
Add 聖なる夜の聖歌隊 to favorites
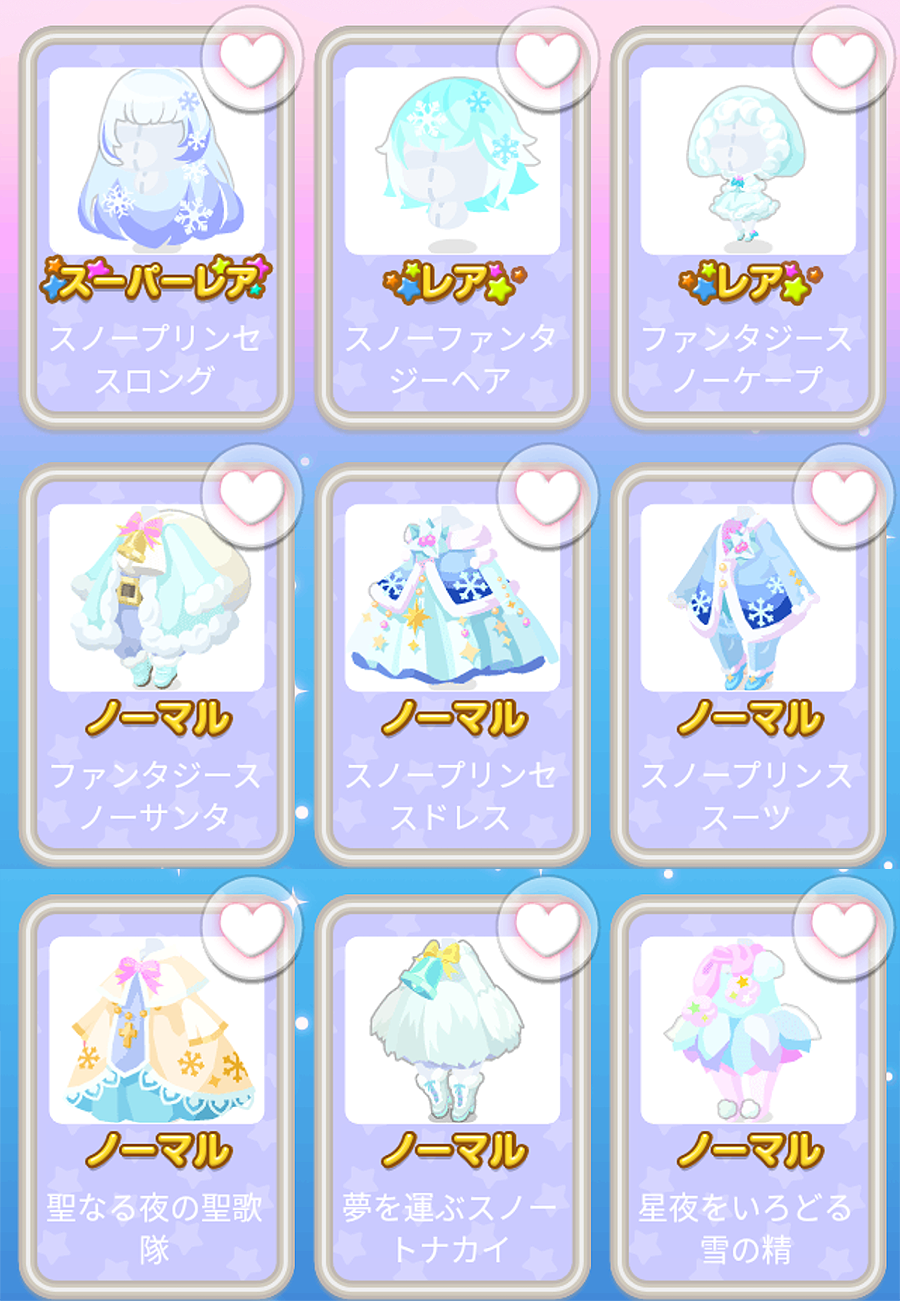pyautogui.click(x=252, y=928)
